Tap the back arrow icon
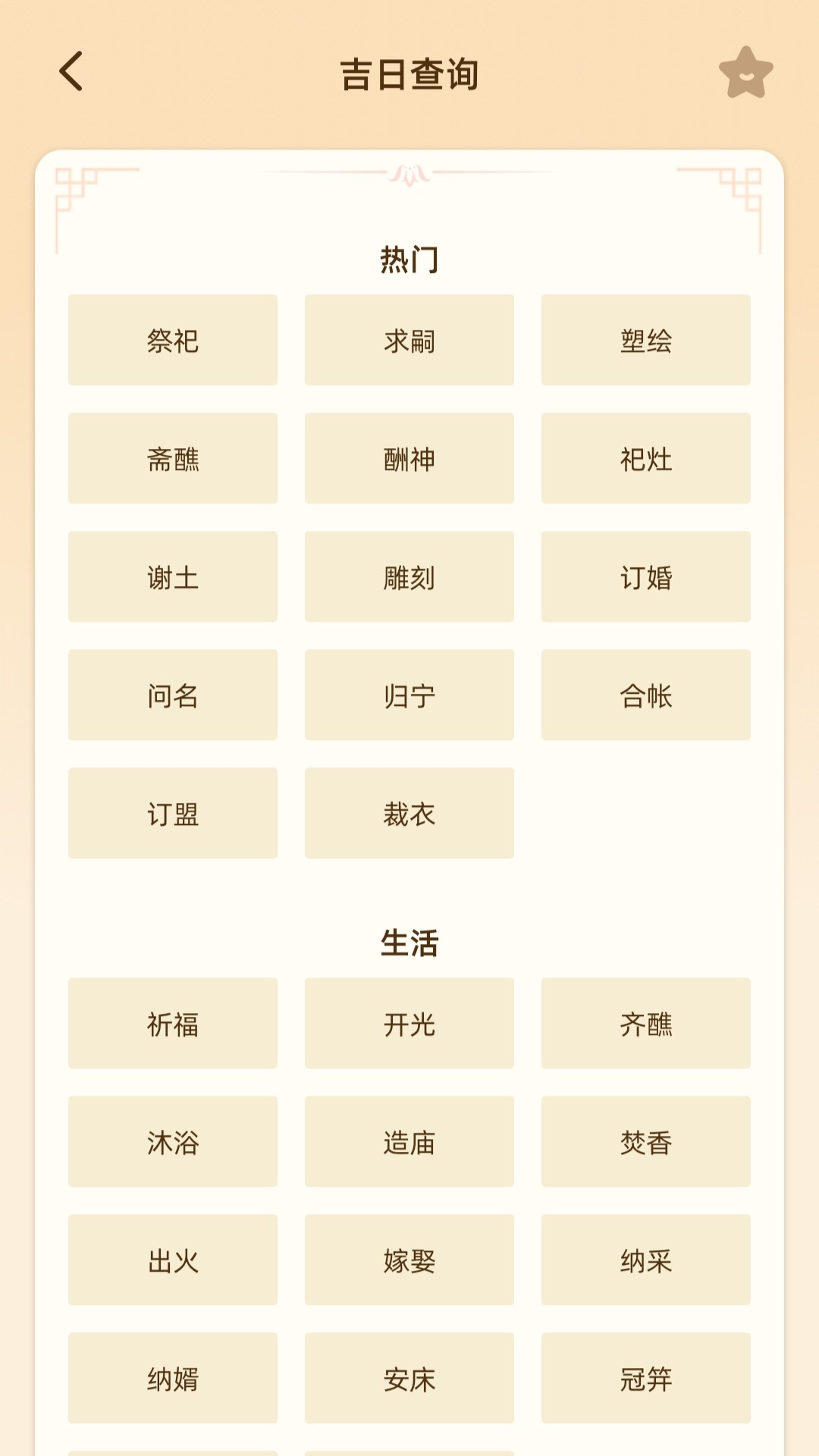The image size is (819, 1456). tap(70, 73)
